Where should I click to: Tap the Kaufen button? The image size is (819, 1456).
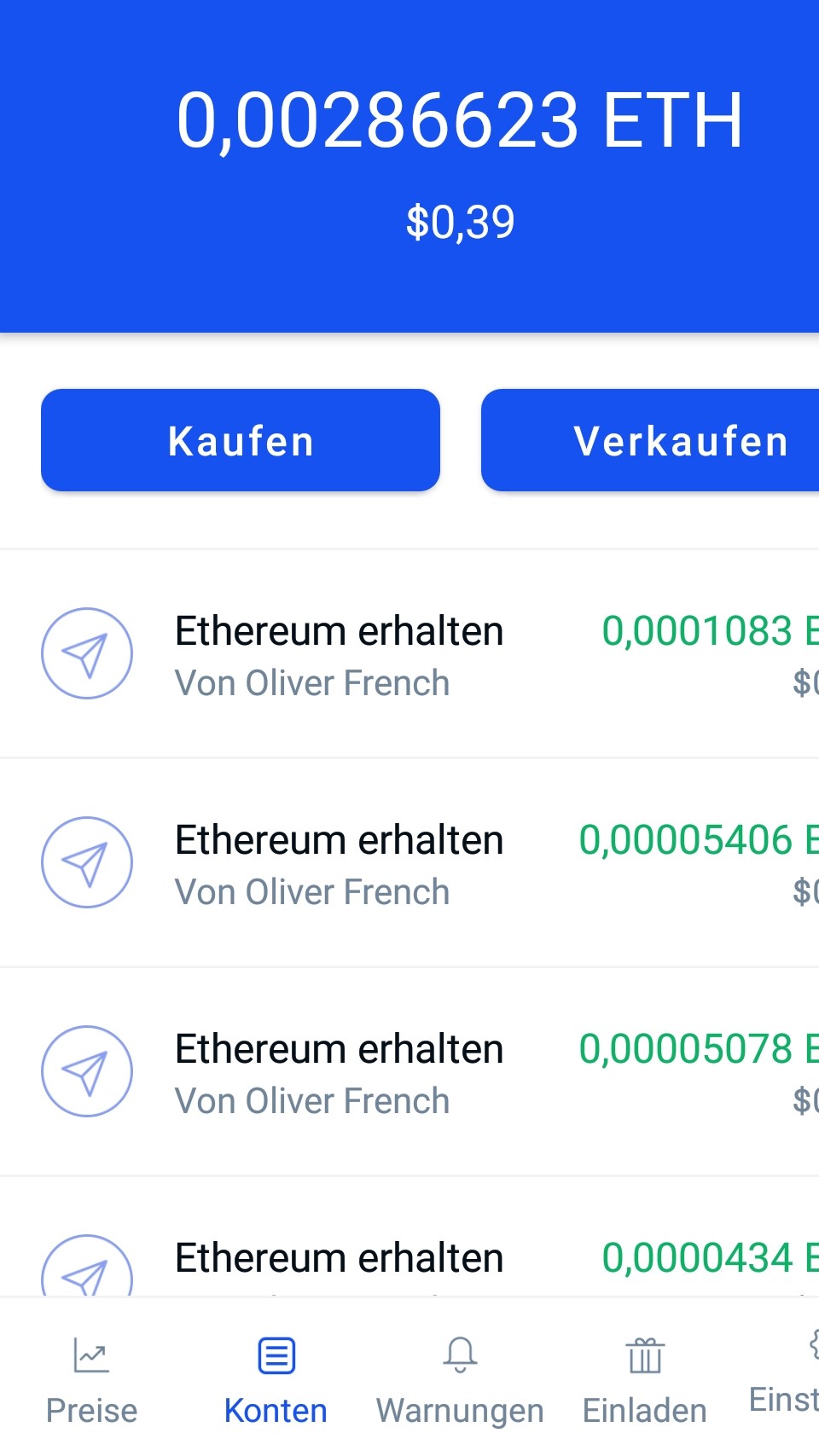[241, 440]
